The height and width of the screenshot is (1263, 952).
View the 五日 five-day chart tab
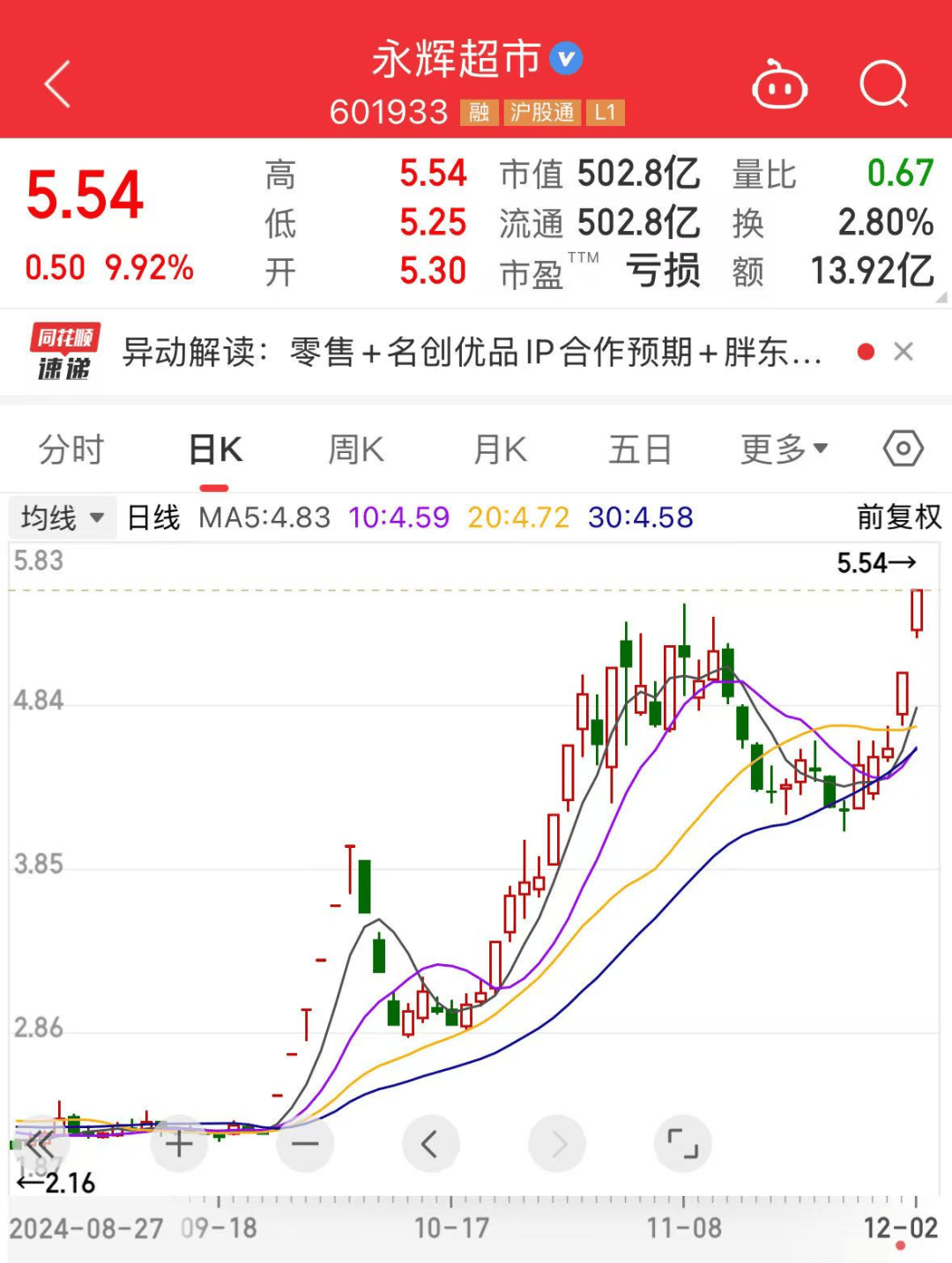(640, 449)
